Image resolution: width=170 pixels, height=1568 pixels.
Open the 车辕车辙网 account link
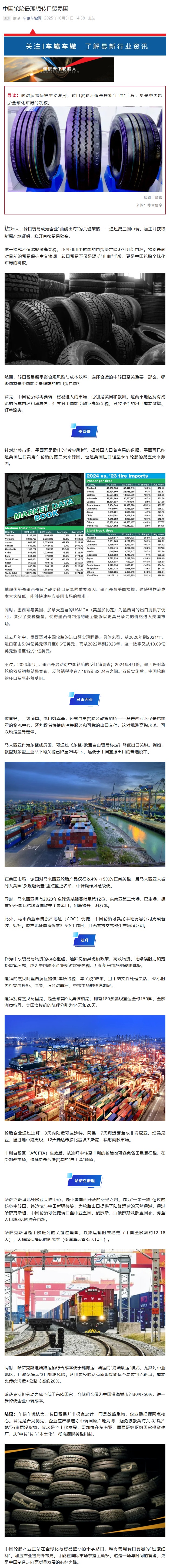(32, 18)
